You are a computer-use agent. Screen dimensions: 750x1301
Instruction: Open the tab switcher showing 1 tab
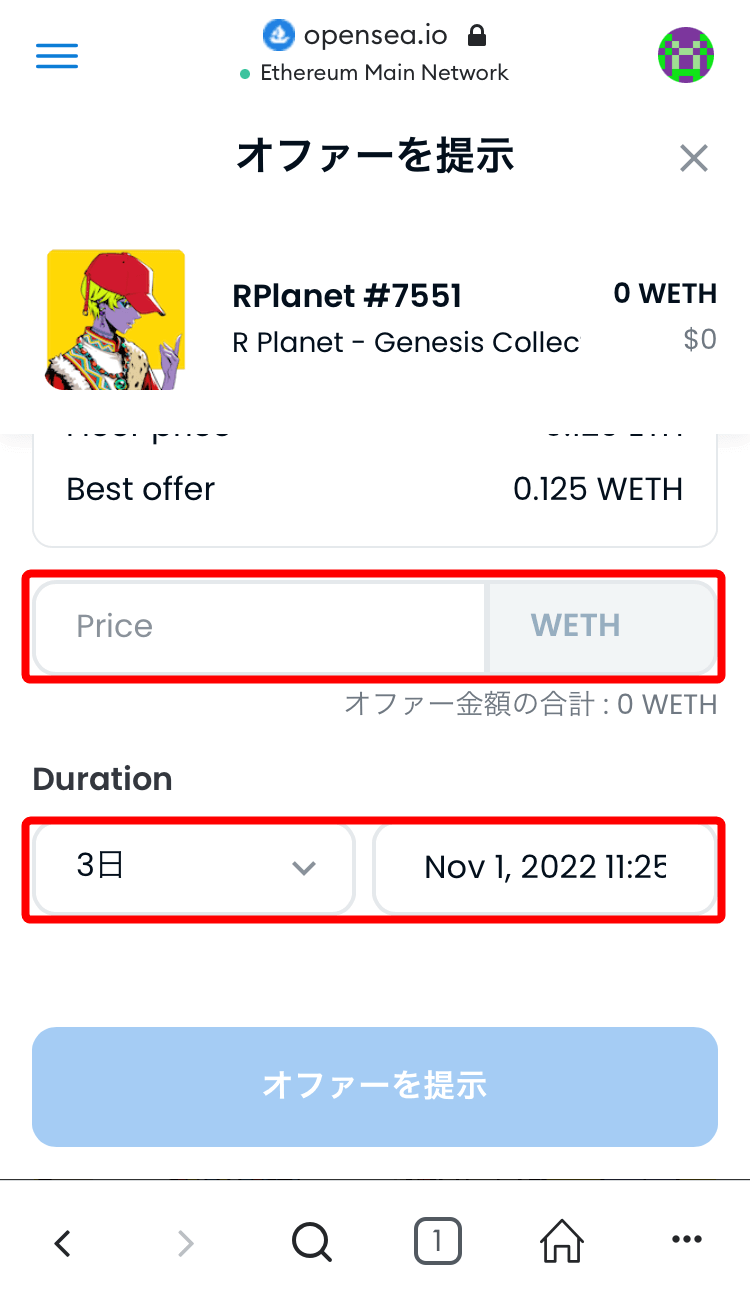(x=436, y=1241)
